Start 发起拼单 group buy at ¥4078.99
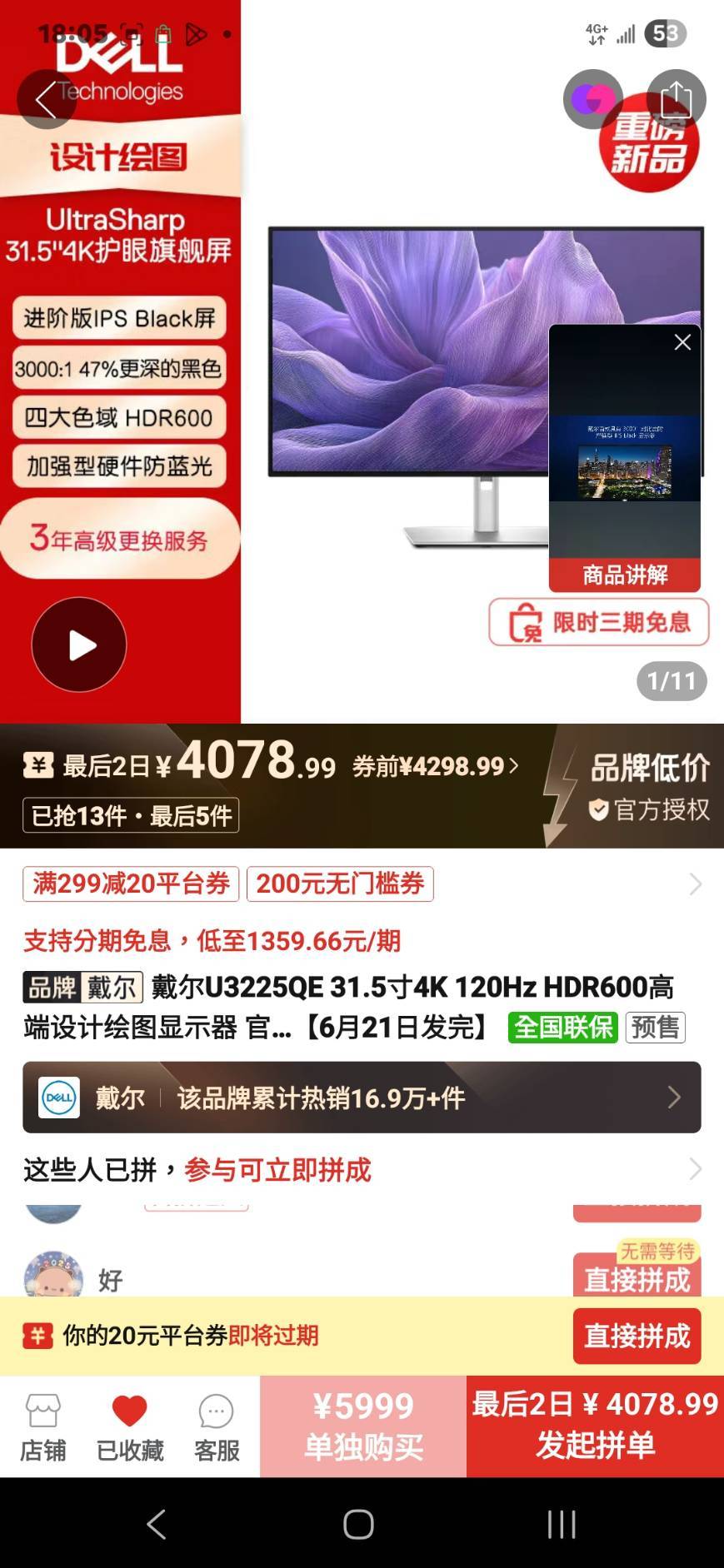 click(595, 1426)
